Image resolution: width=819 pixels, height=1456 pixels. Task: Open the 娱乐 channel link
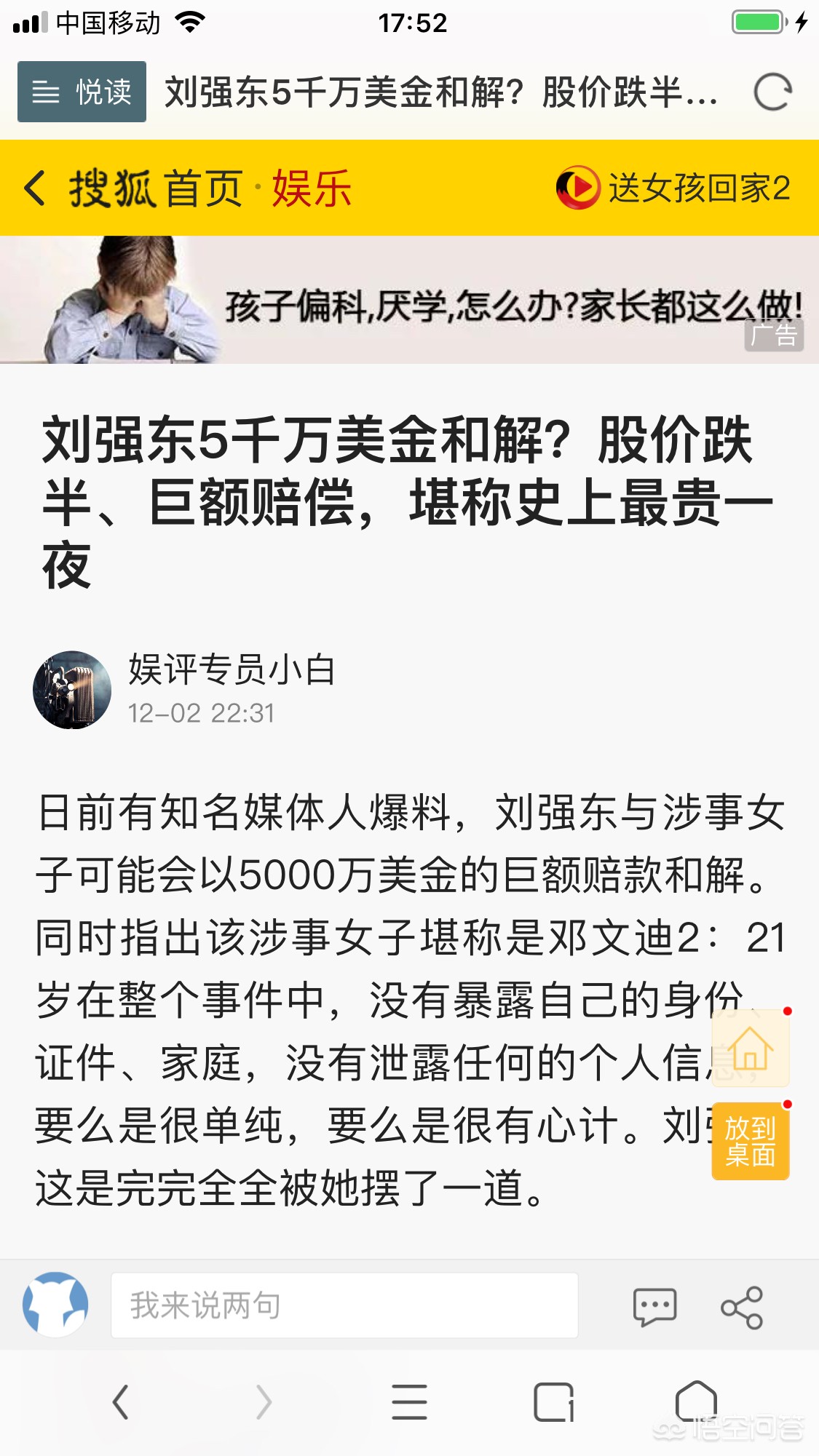pyautogui.click(x=312, y=188)
